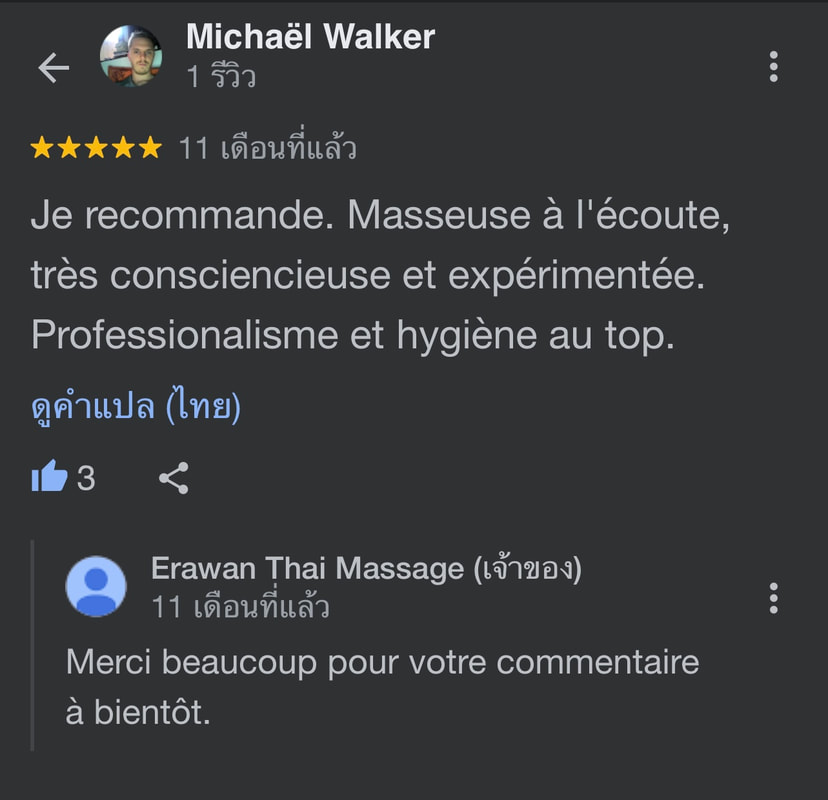828x800 pixels.
Task: Open Michaël Walker's profile picture
Action: pos(131,56)
